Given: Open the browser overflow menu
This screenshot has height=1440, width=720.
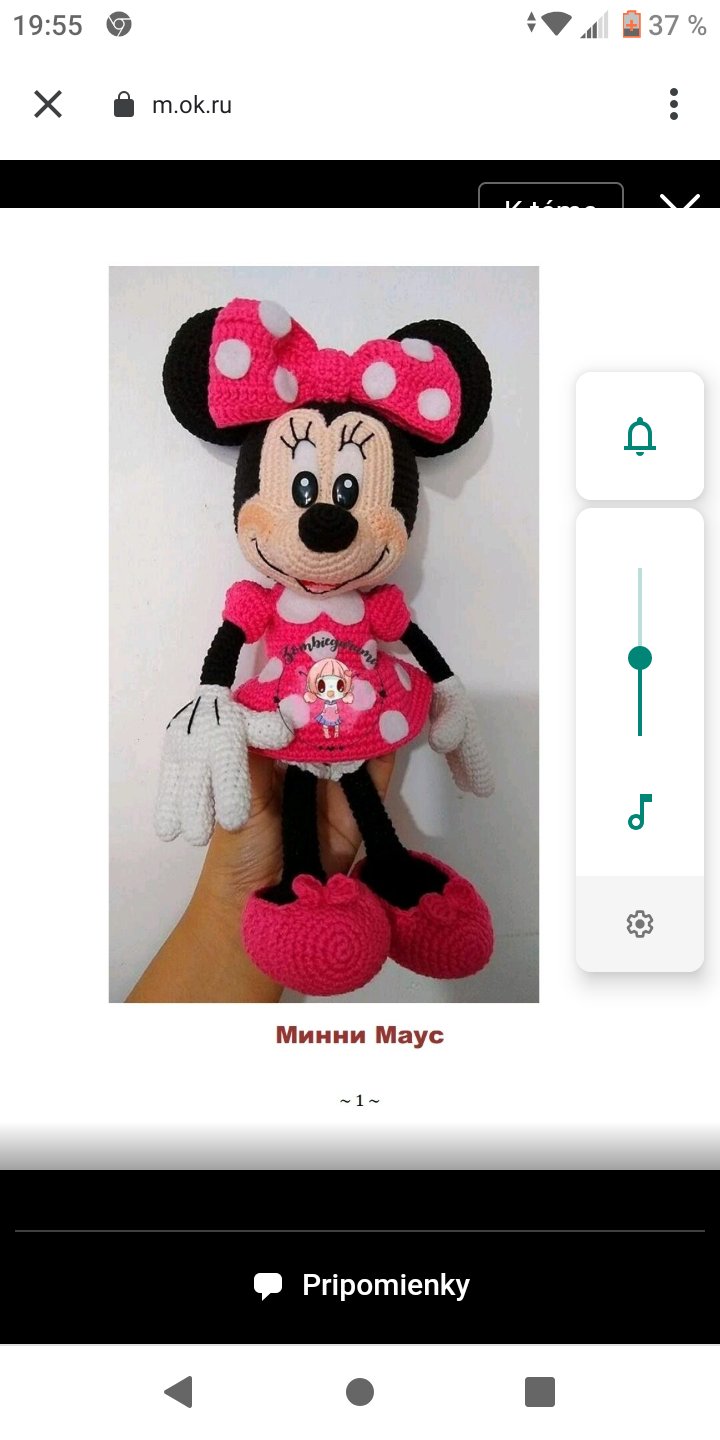Looking at the screenshot, I should tap(673, 104).
